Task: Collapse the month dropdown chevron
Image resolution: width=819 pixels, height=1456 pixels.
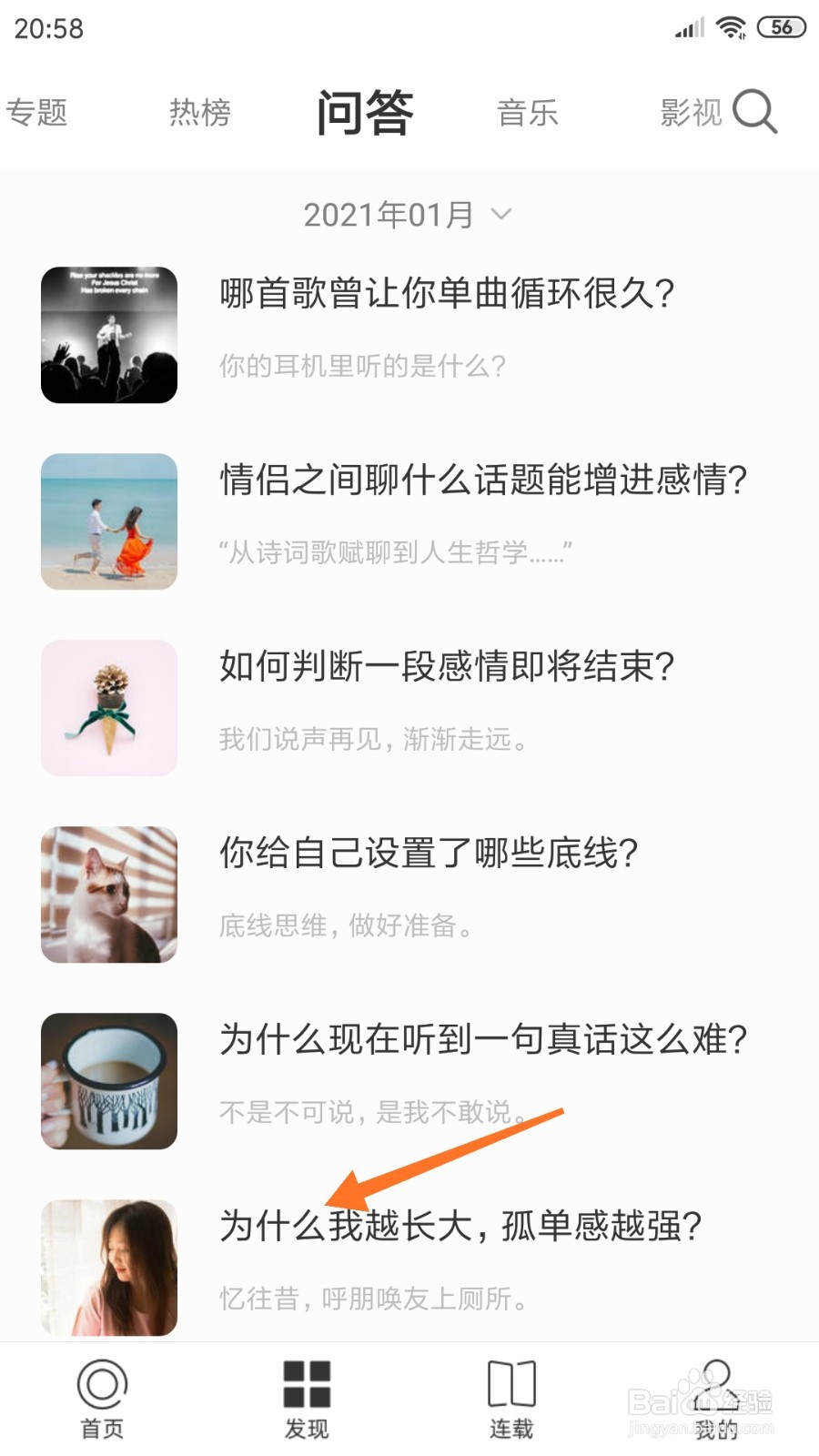Action: point(500,216)
